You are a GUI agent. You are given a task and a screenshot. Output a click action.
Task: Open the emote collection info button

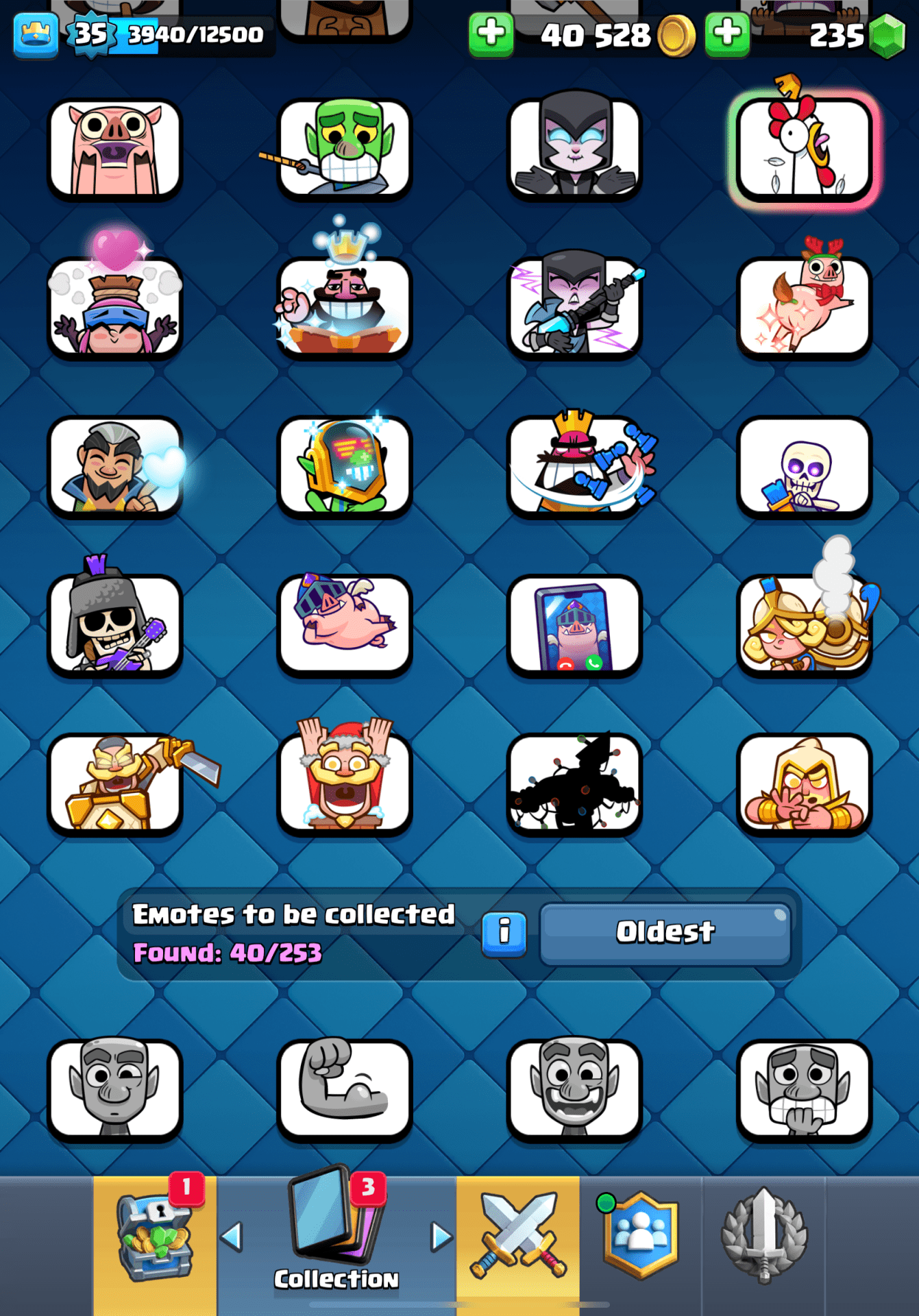504,933
